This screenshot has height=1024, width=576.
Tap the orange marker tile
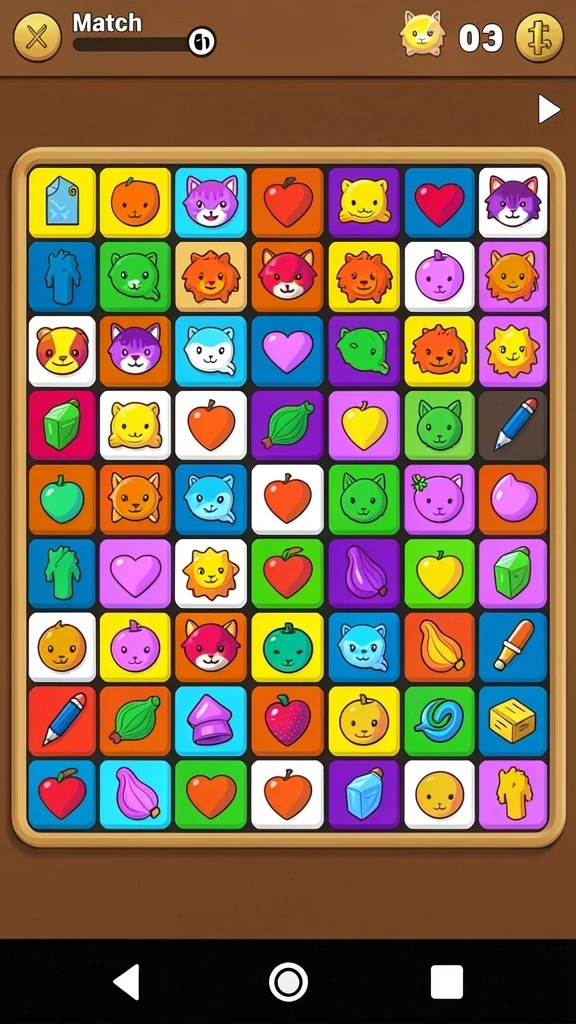[513, 647]
